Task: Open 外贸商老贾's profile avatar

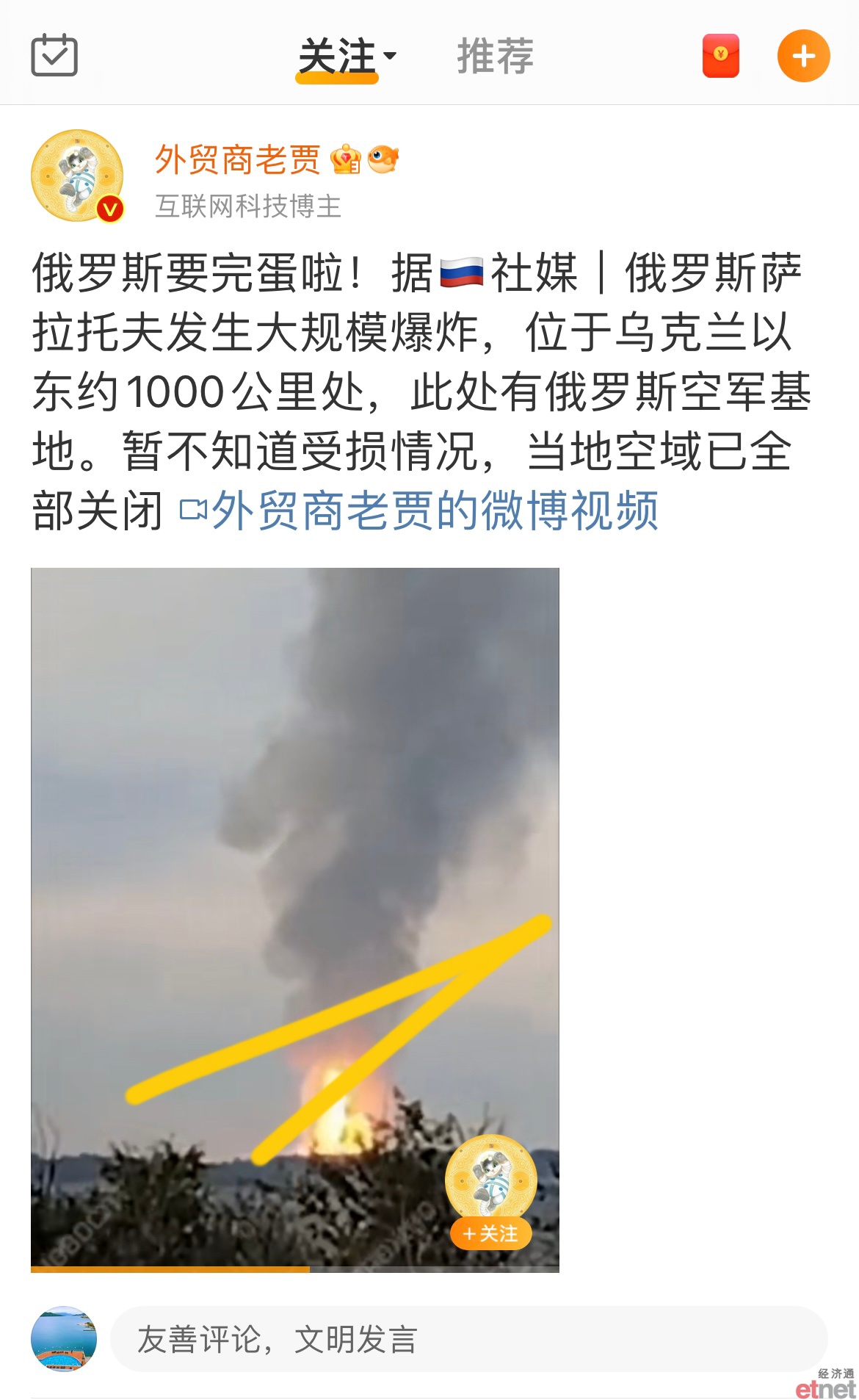Action: (x=77, y=176)
